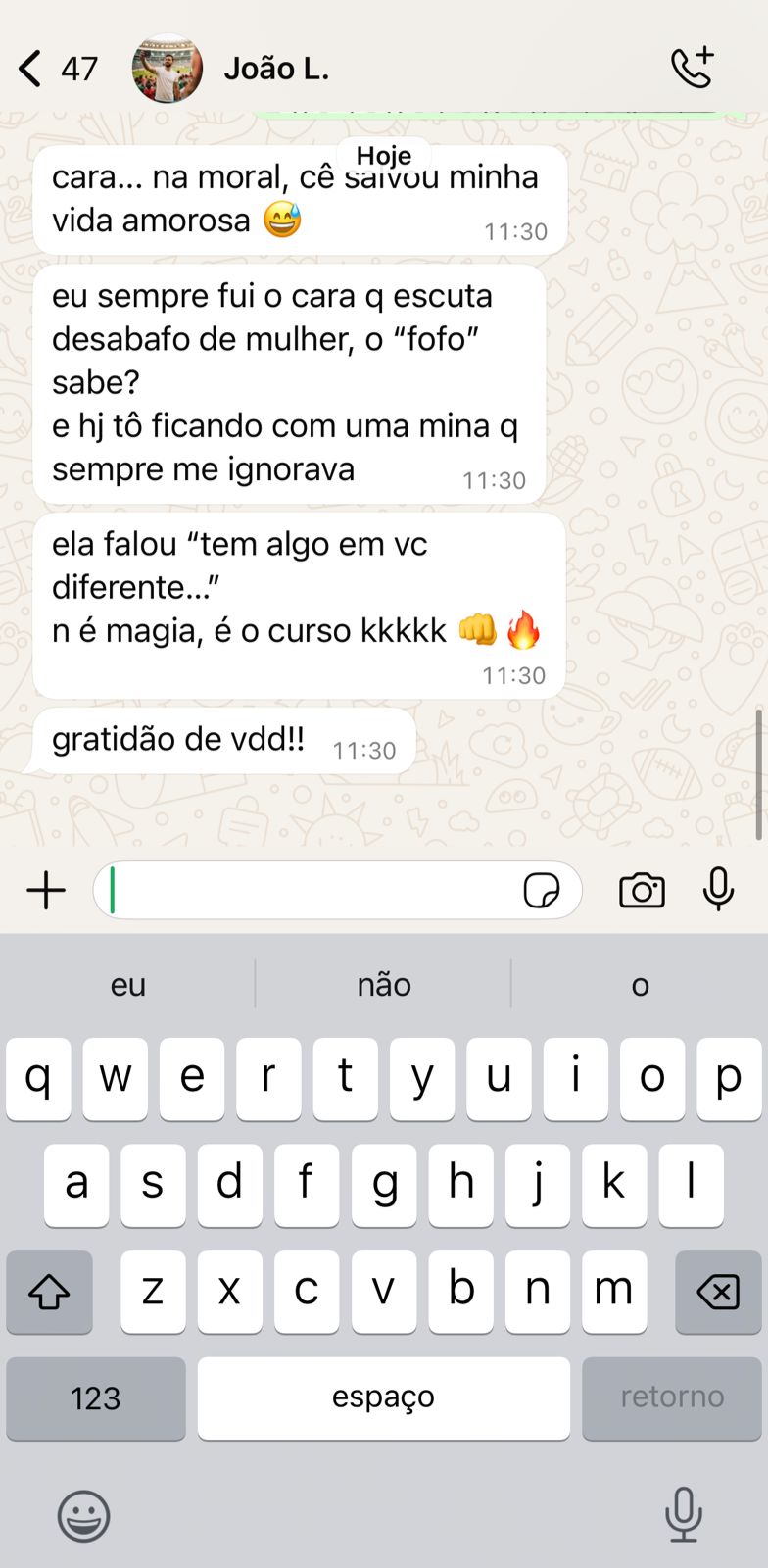Choose the suggestion "não"
Viewport: 768px width, 1568px height.
[383, 985]
